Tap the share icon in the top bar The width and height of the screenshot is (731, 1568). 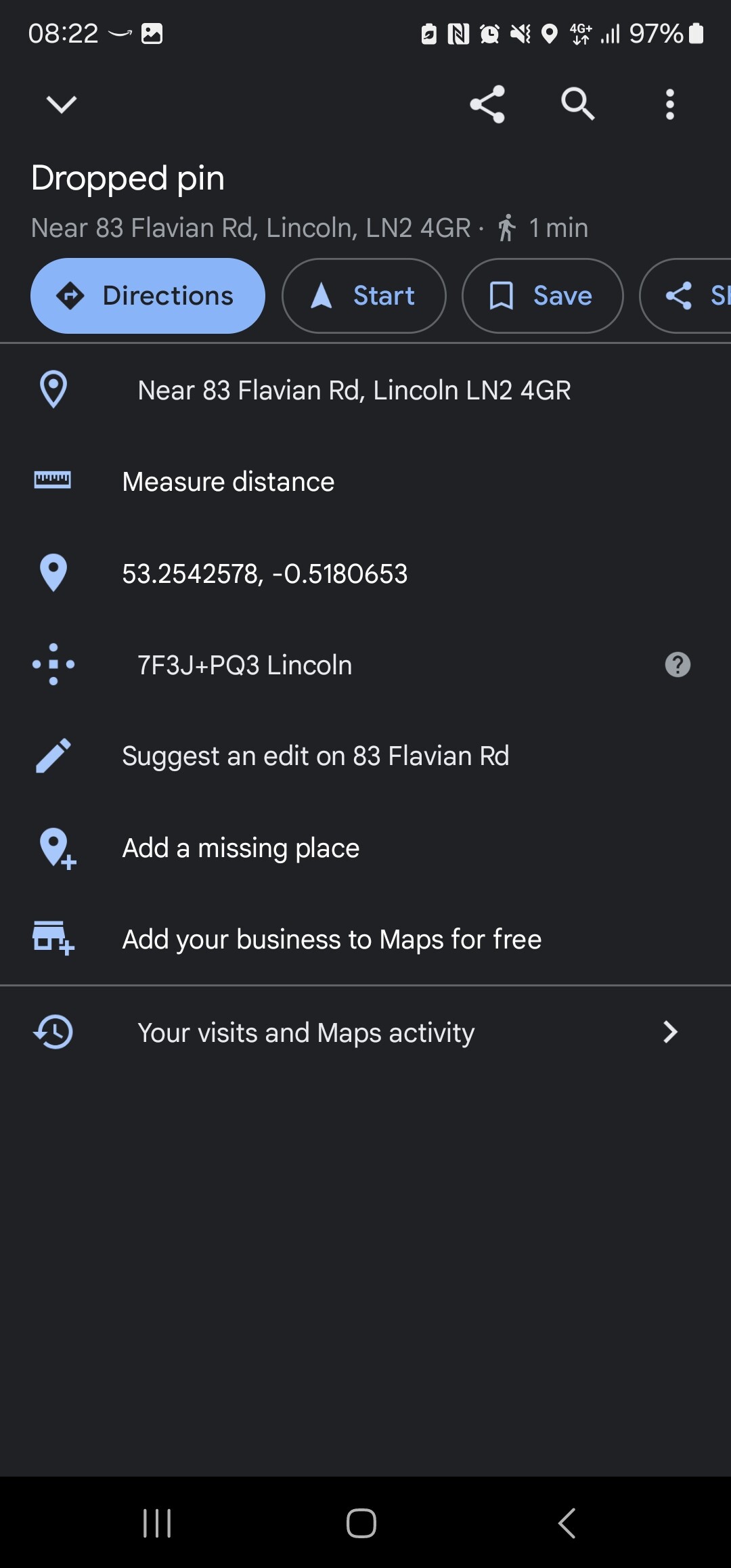click(x=487, y=104)
